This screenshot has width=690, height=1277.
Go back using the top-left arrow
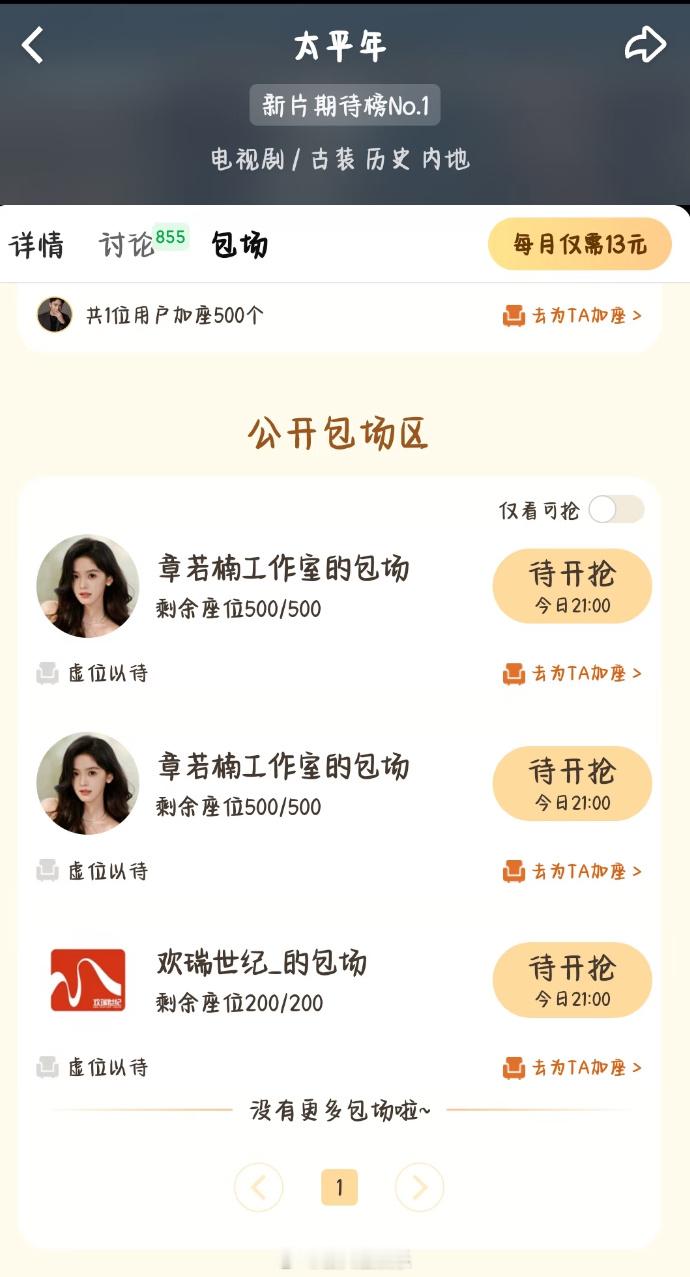[x=33, y=45]
